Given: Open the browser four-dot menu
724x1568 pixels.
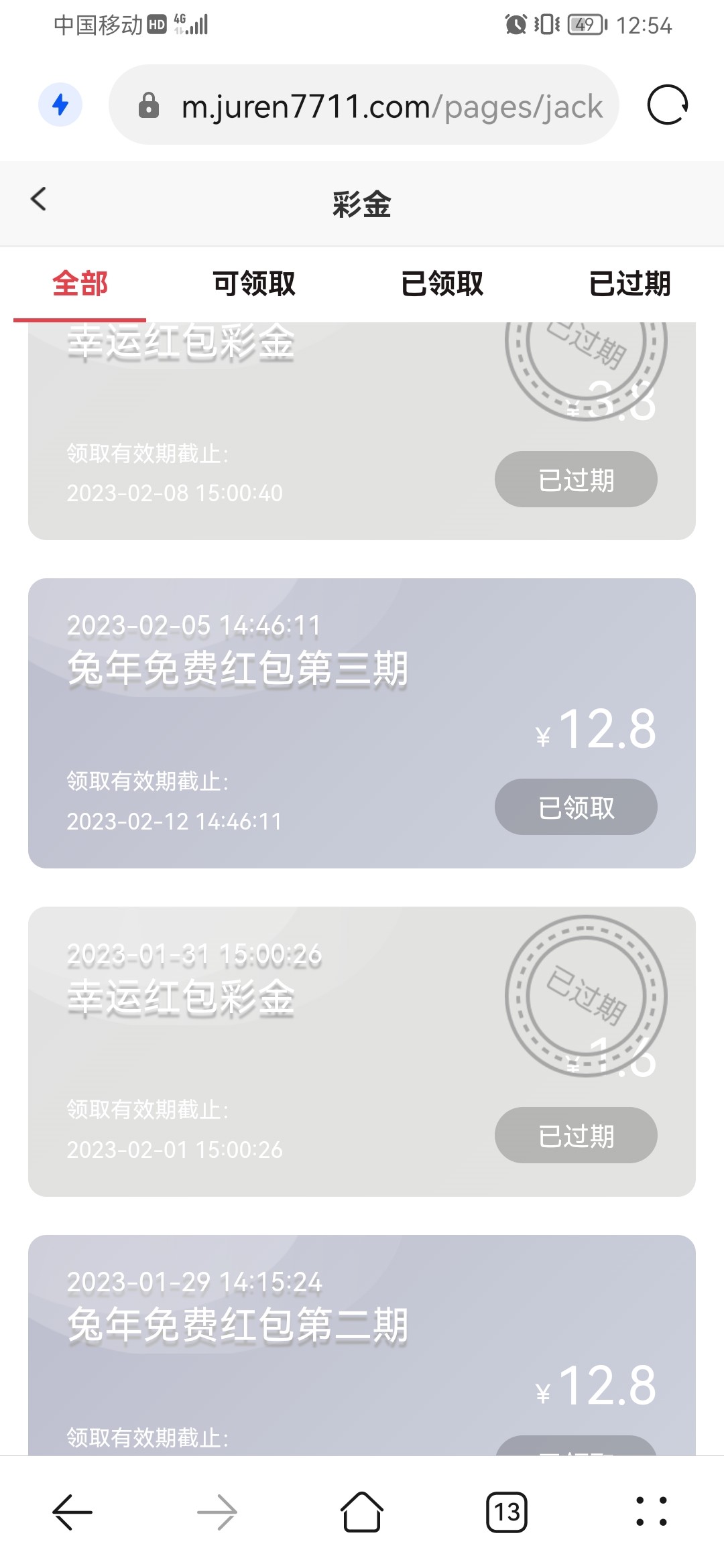Looking at the screenshot, I should [x=651, y=1512].
